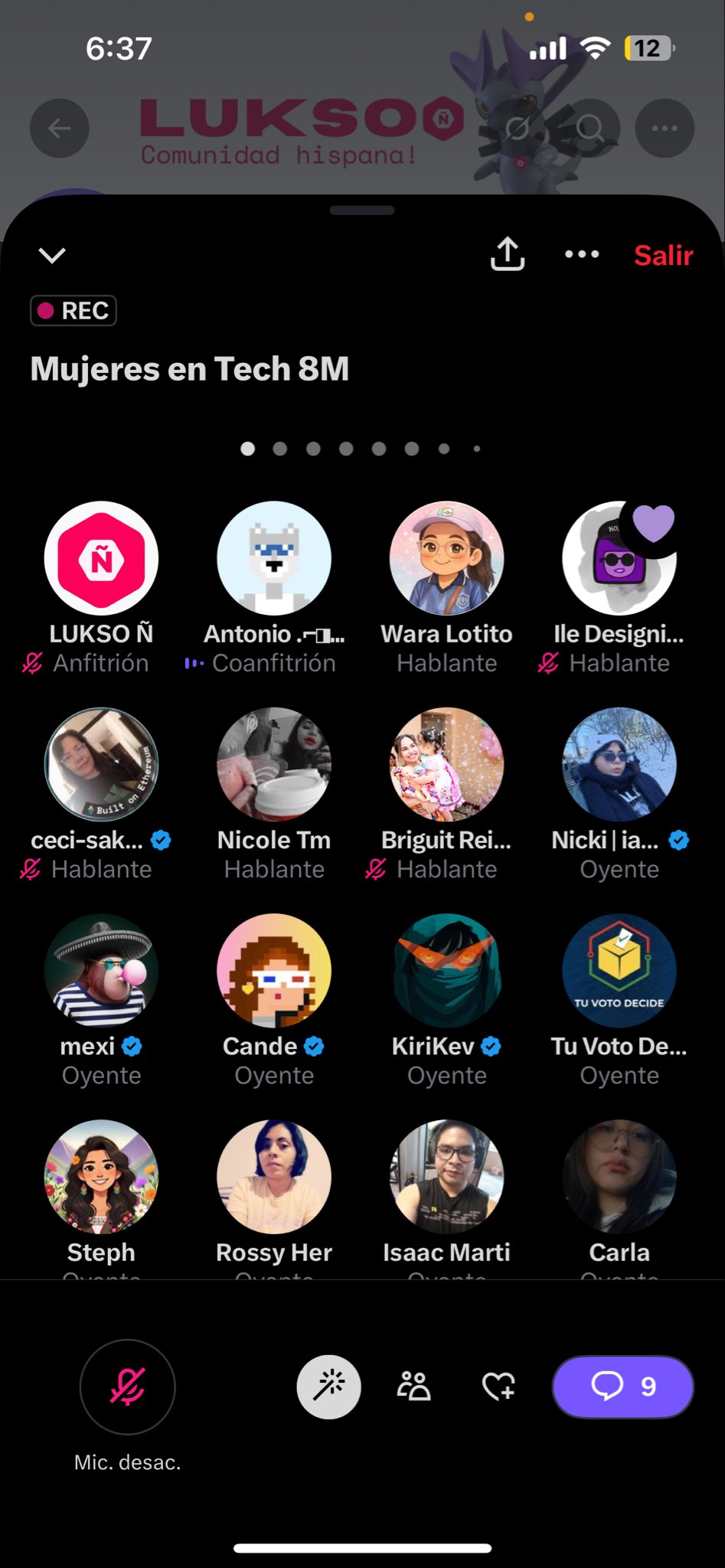Open Wara Lotito's speaker profile
The height and width of the screenshot is (1568, 725).
click(x=447, y=559)
